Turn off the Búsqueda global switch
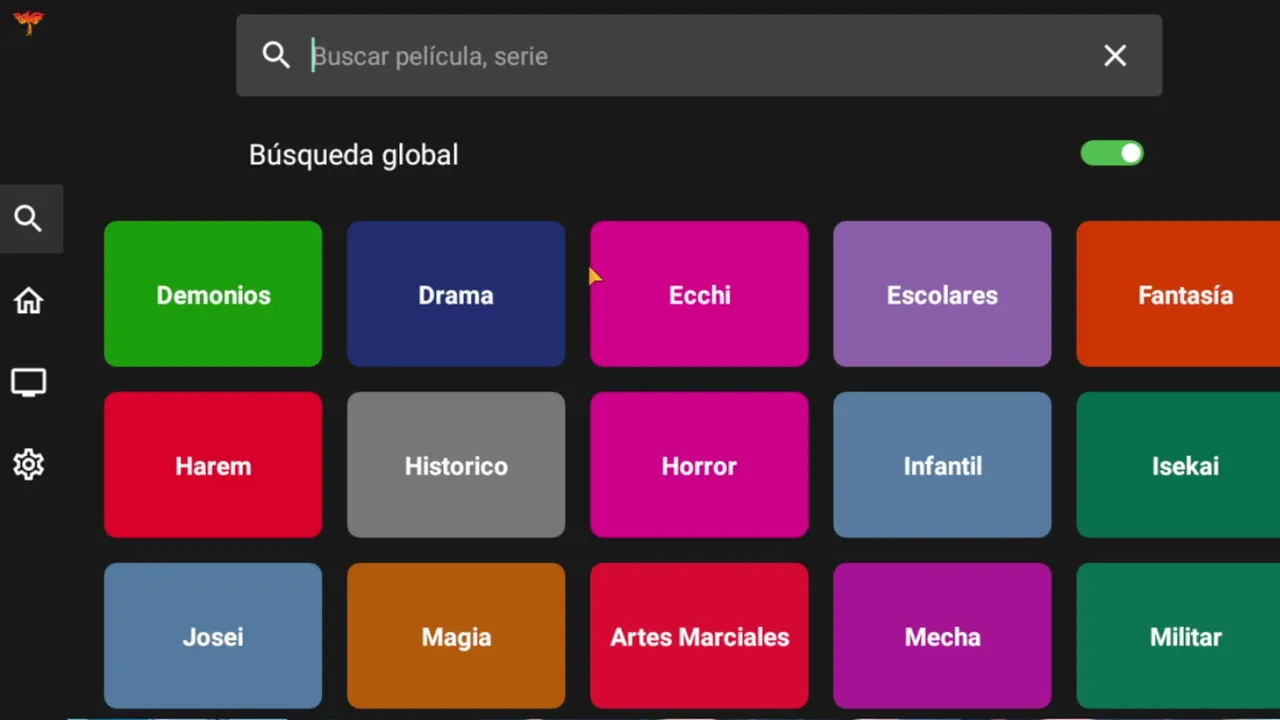This screenshot has width=1280, height=720. pos(1112,153)
